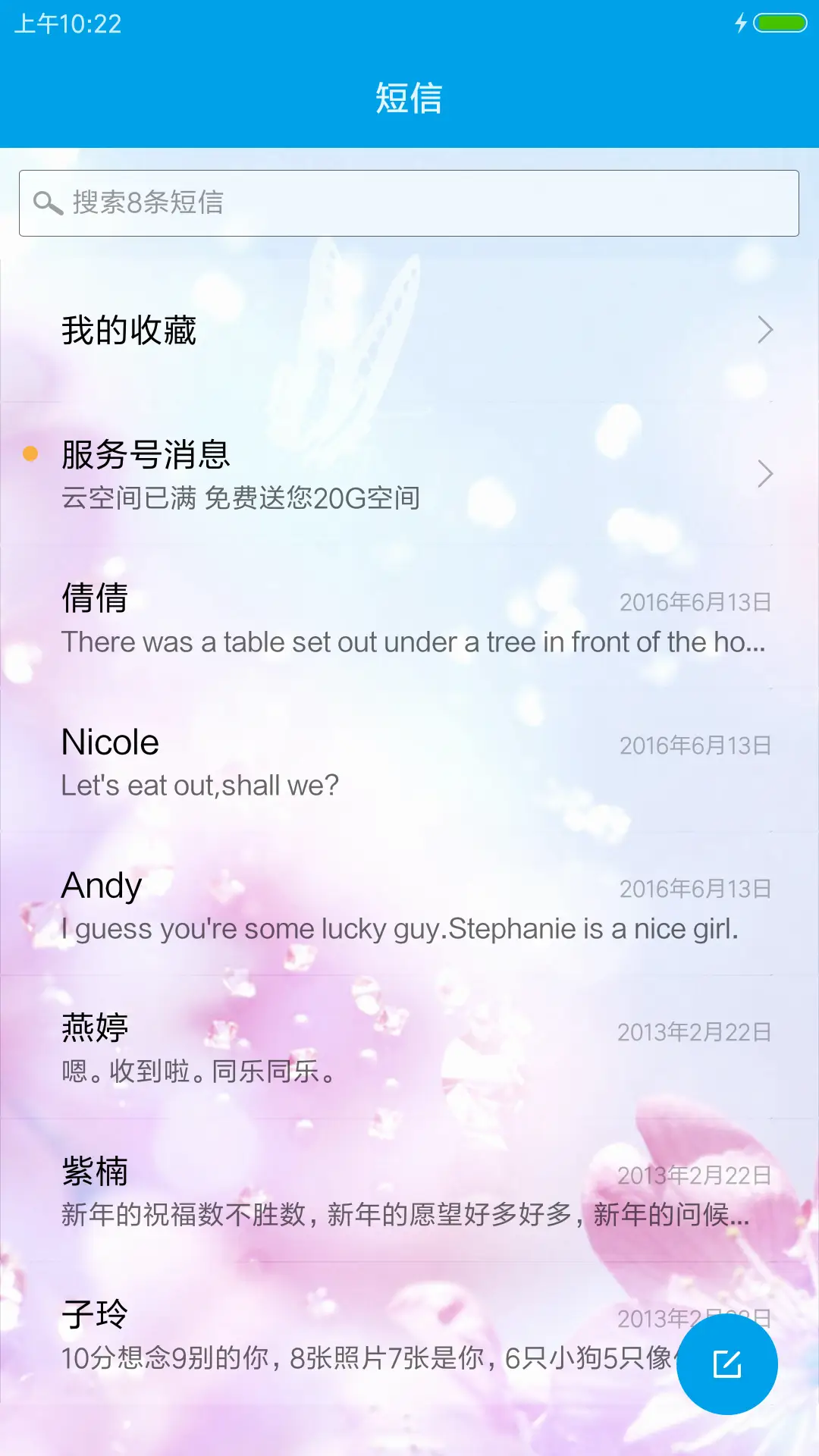Viewport: 819px width, 1456px height.
Task: Tap Nicole's preview text Let's eat out
Action: coord(200,785)
